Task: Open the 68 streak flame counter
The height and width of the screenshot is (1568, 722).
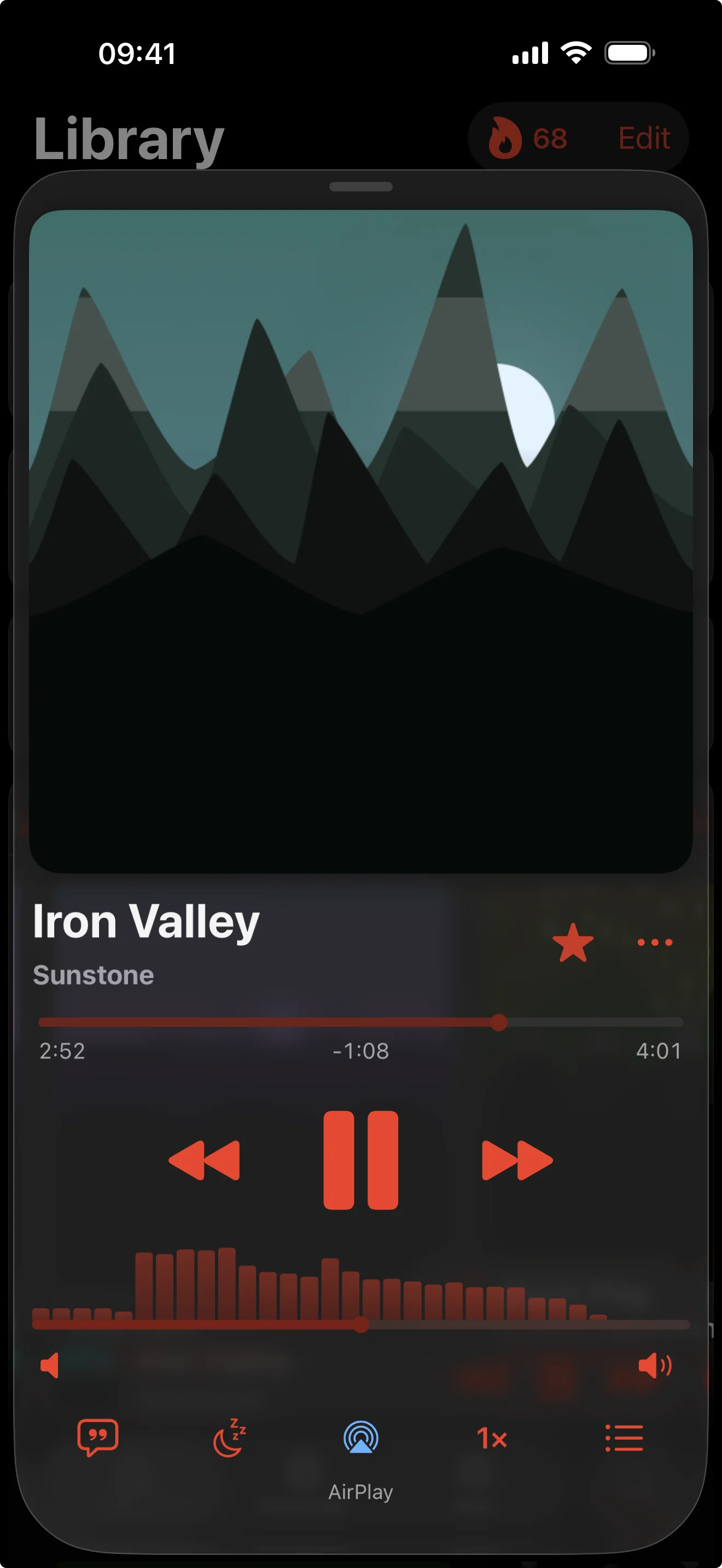Action: [x=528, y=138]
